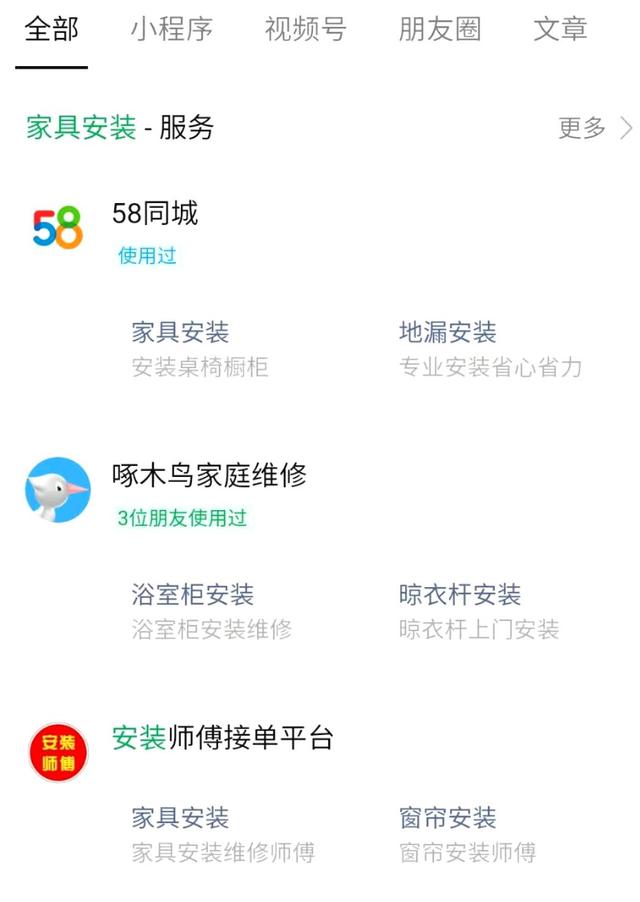Switch to the 小程序 tab

(x=171, y=30)
